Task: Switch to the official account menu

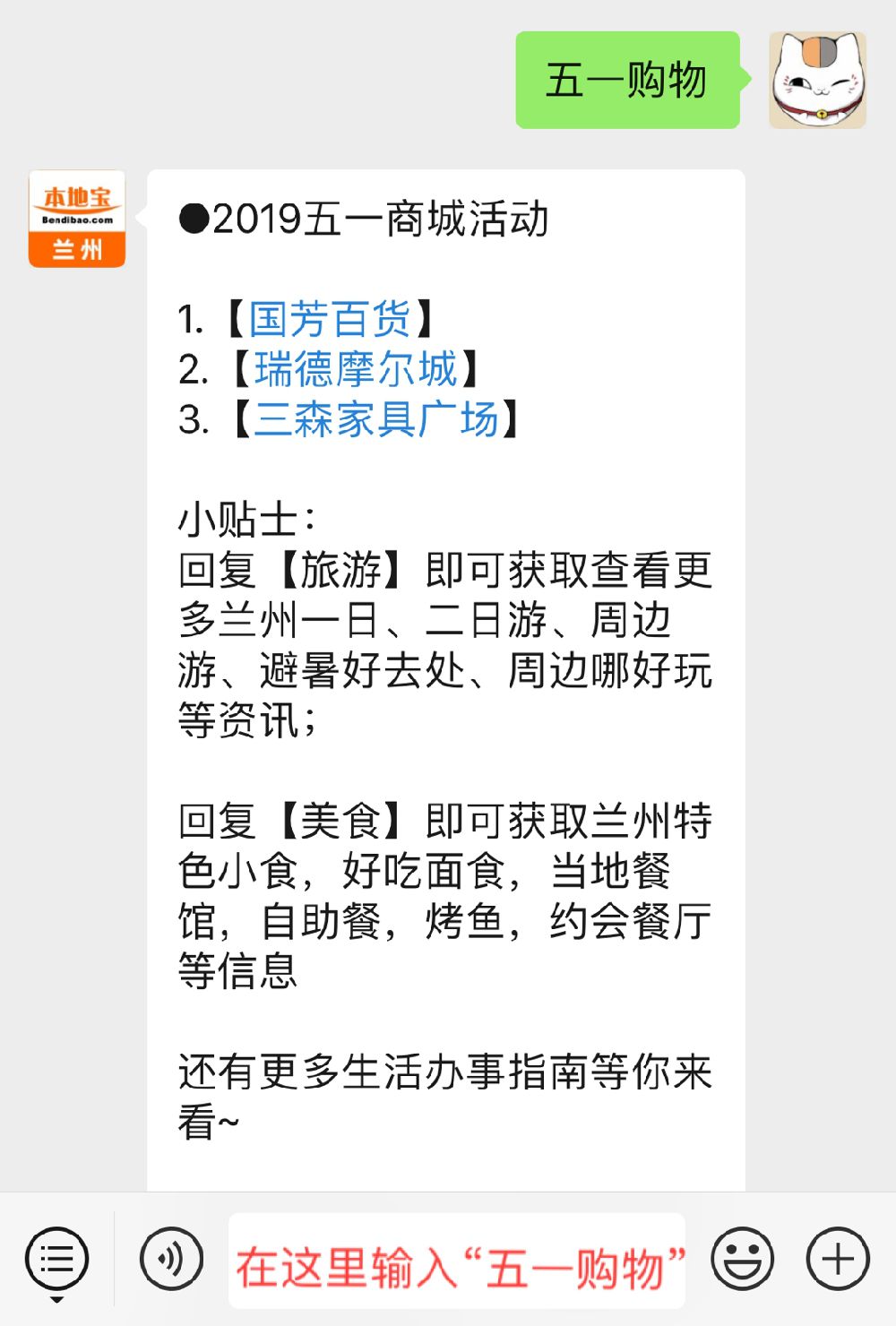Action: tap(56, 1260)
